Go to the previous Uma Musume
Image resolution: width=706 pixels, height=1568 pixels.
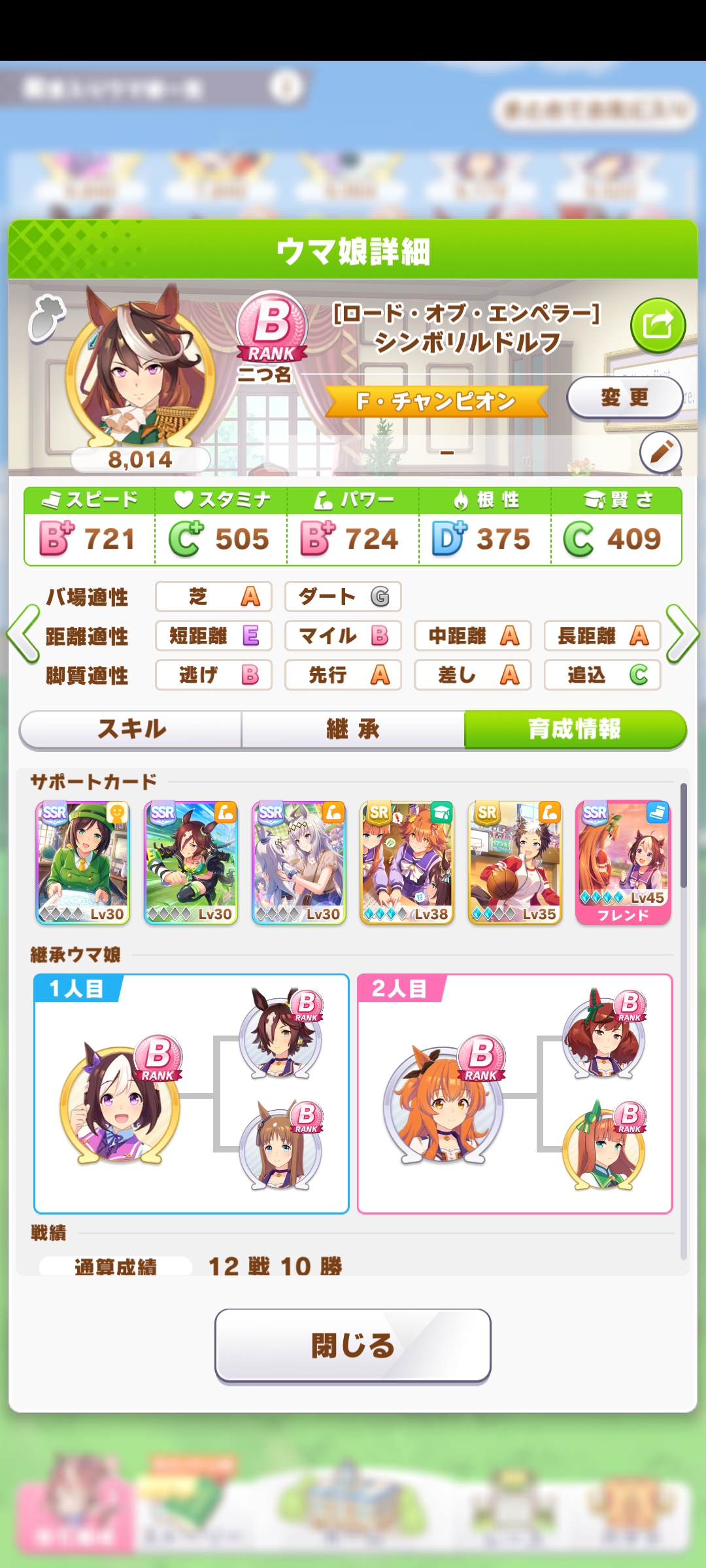pyautogui.click(x=24, y=634)
